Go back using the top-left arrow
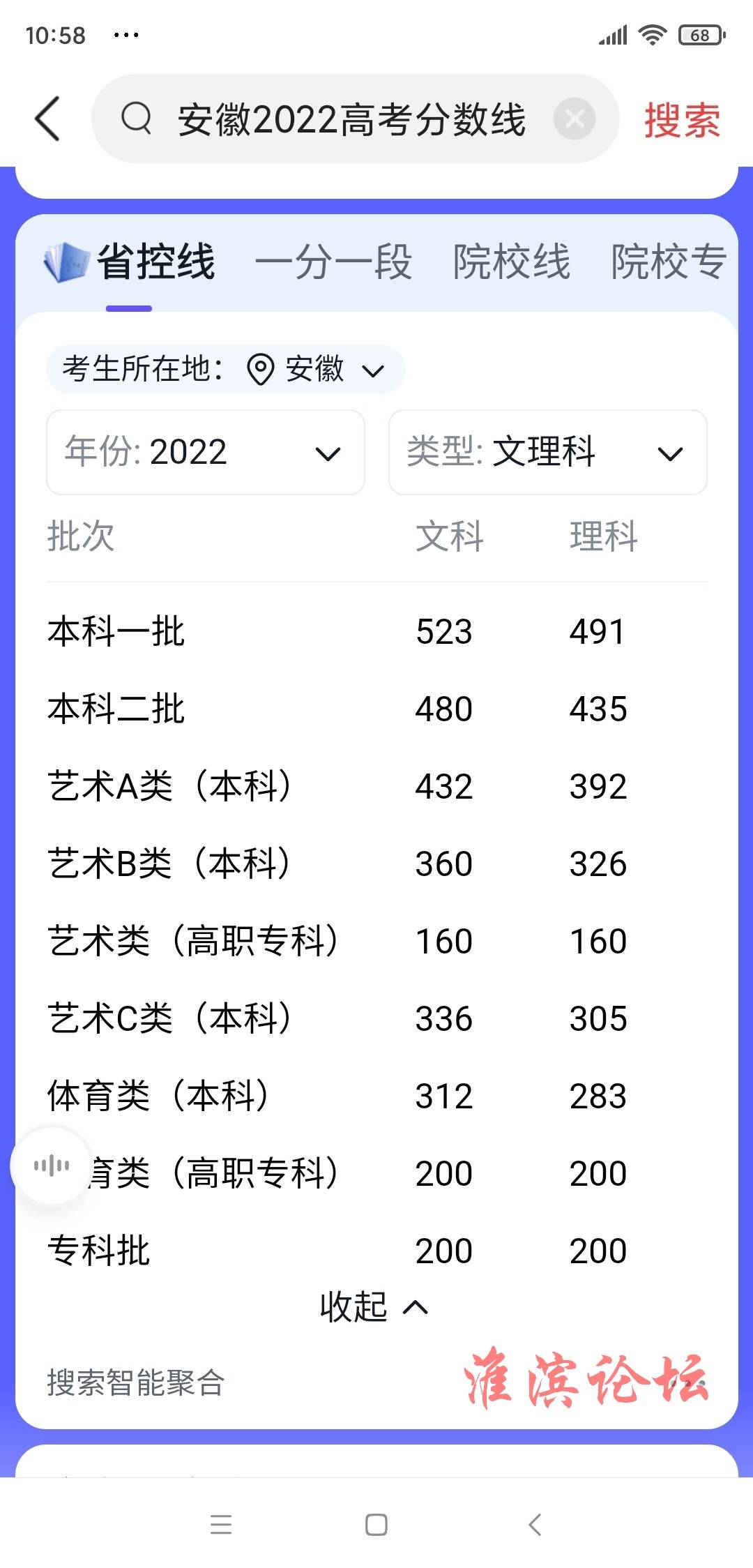Screen dimensions: 753x1568 click(47, 119)
